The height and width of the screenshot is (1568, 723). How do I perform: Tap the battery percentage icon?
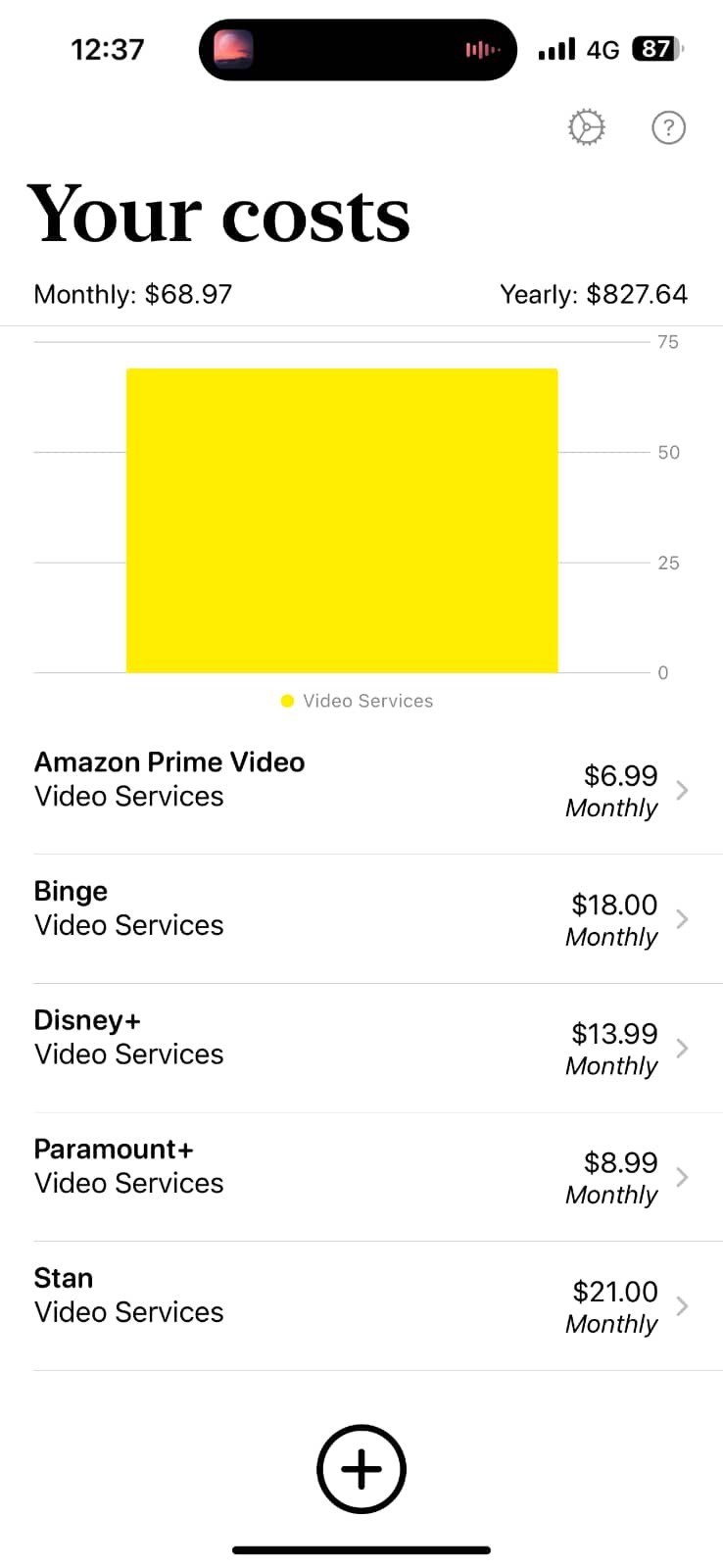(654, 49)
